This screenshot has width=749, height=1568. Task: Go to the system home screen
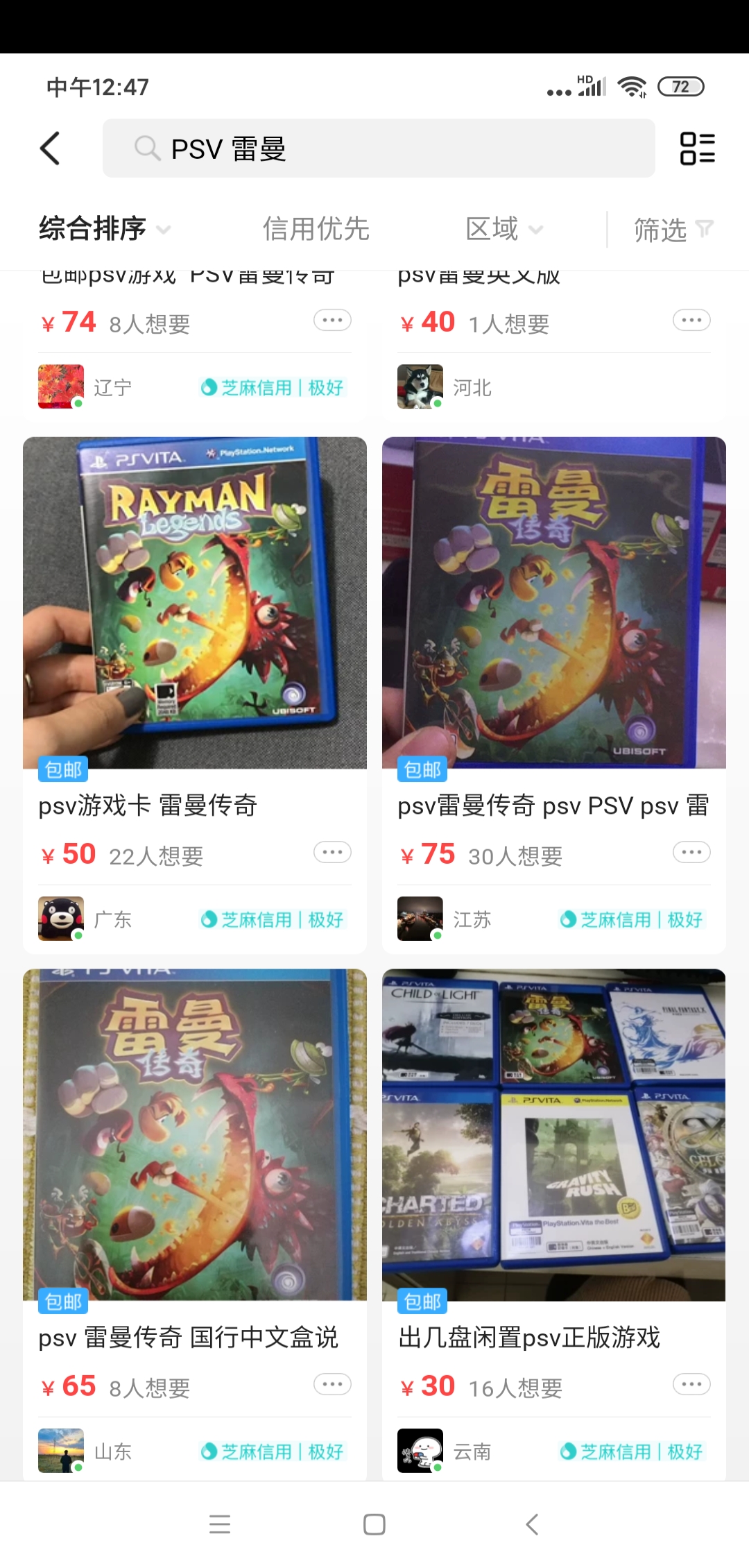pos(374,1524)
